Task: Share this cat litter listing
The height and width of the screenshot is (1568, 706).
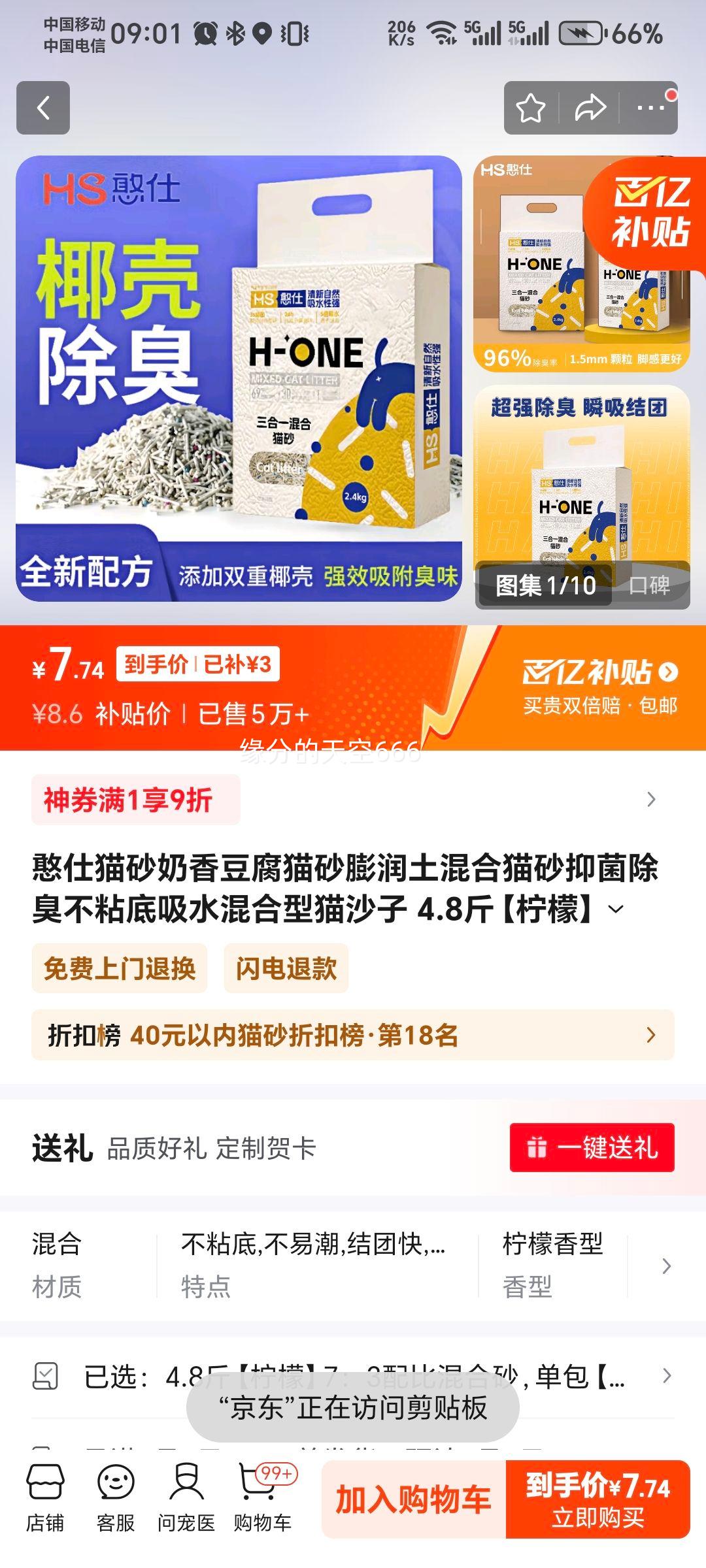Action: pos(590,108)
